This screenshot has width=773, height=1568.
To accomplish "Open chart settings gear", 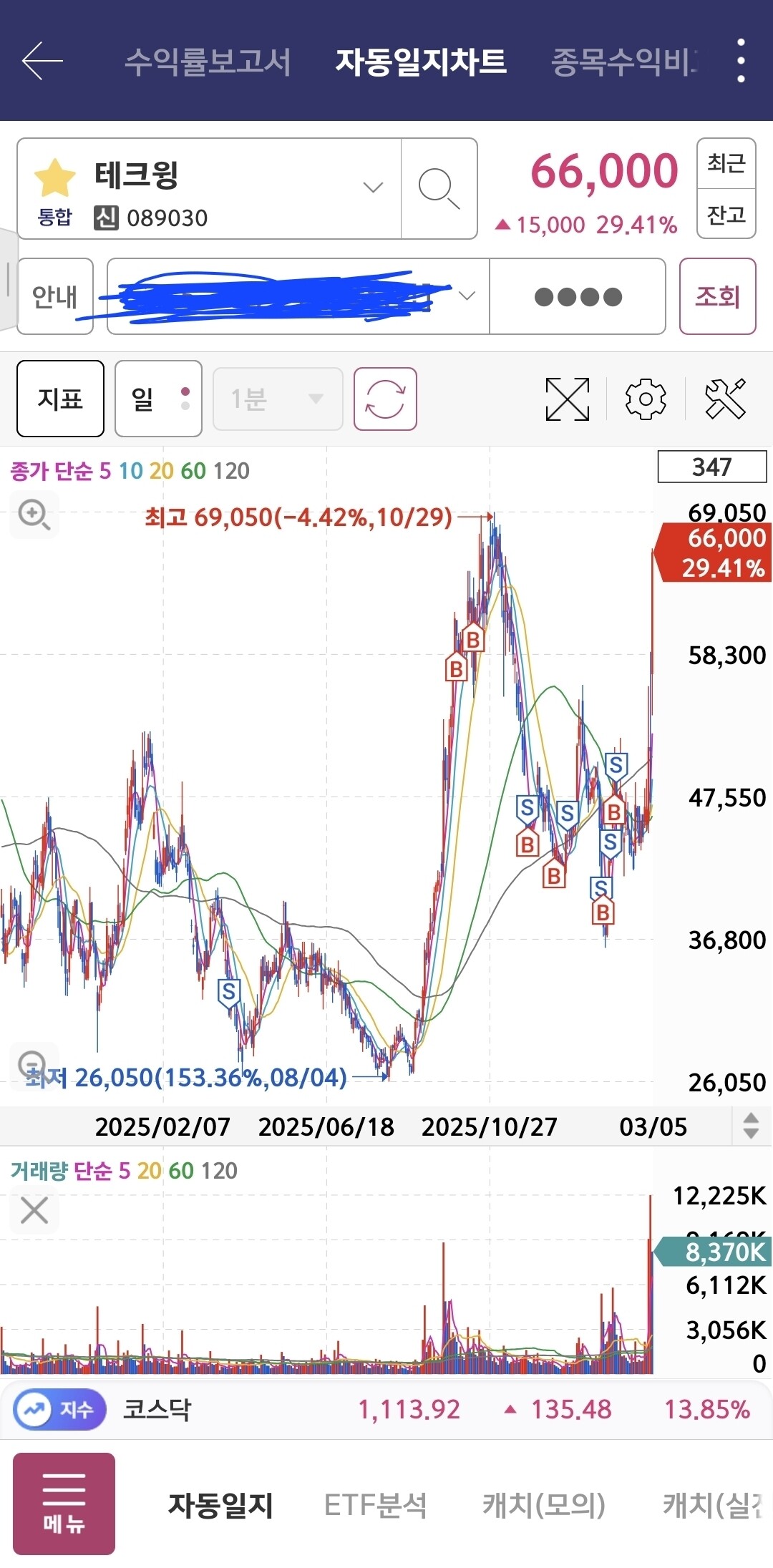I will [x=646, y=399].
